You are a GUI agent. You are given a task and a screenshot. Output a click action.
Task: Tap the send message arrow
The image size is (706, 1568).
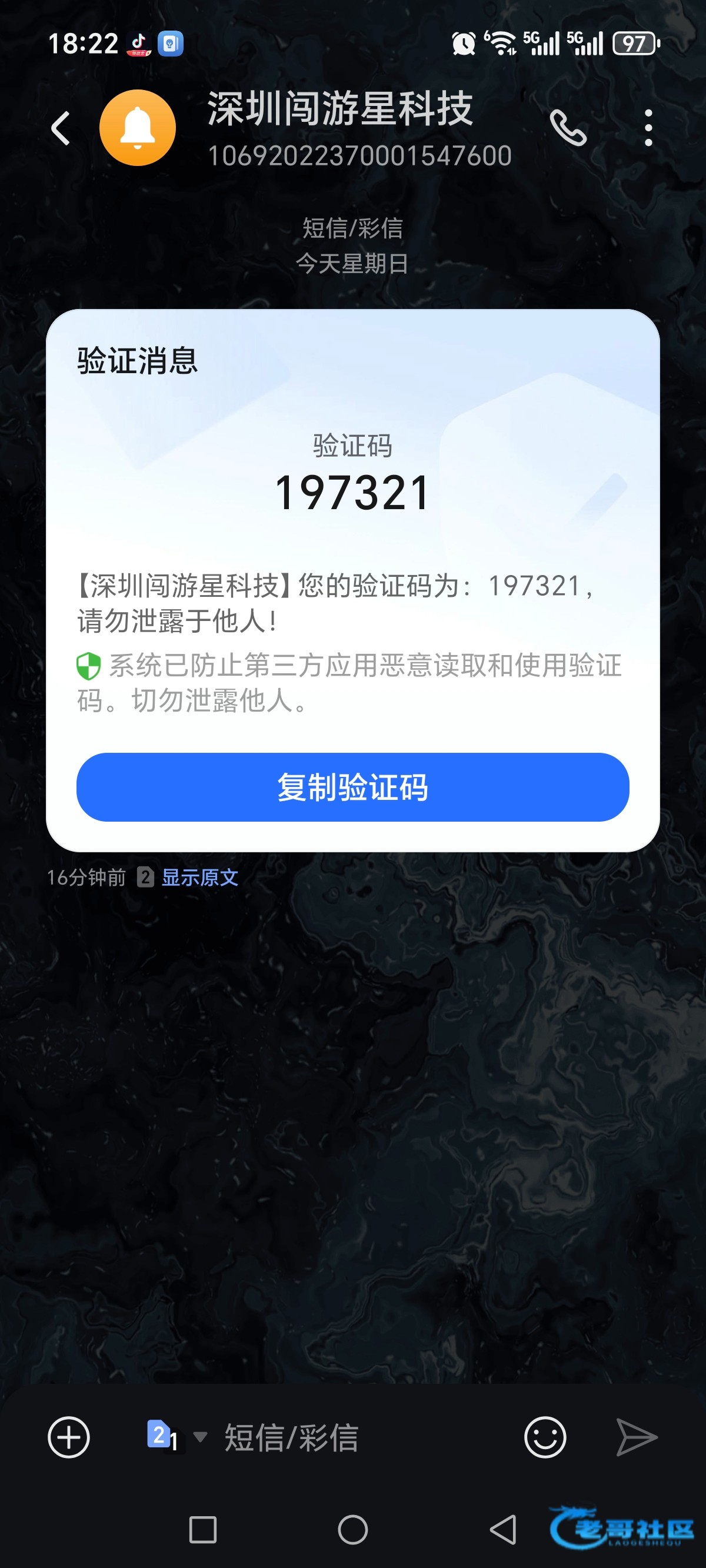click(636, 1437)
